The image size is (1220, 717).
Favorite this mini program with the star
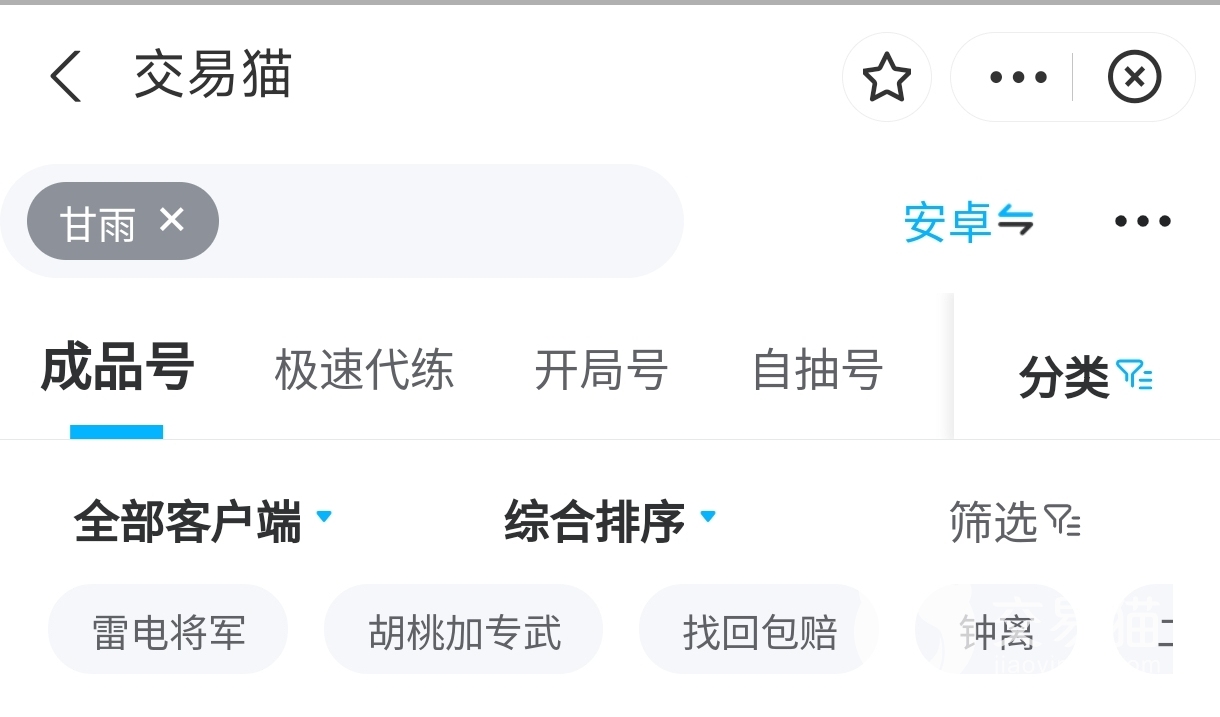(886, 77)
